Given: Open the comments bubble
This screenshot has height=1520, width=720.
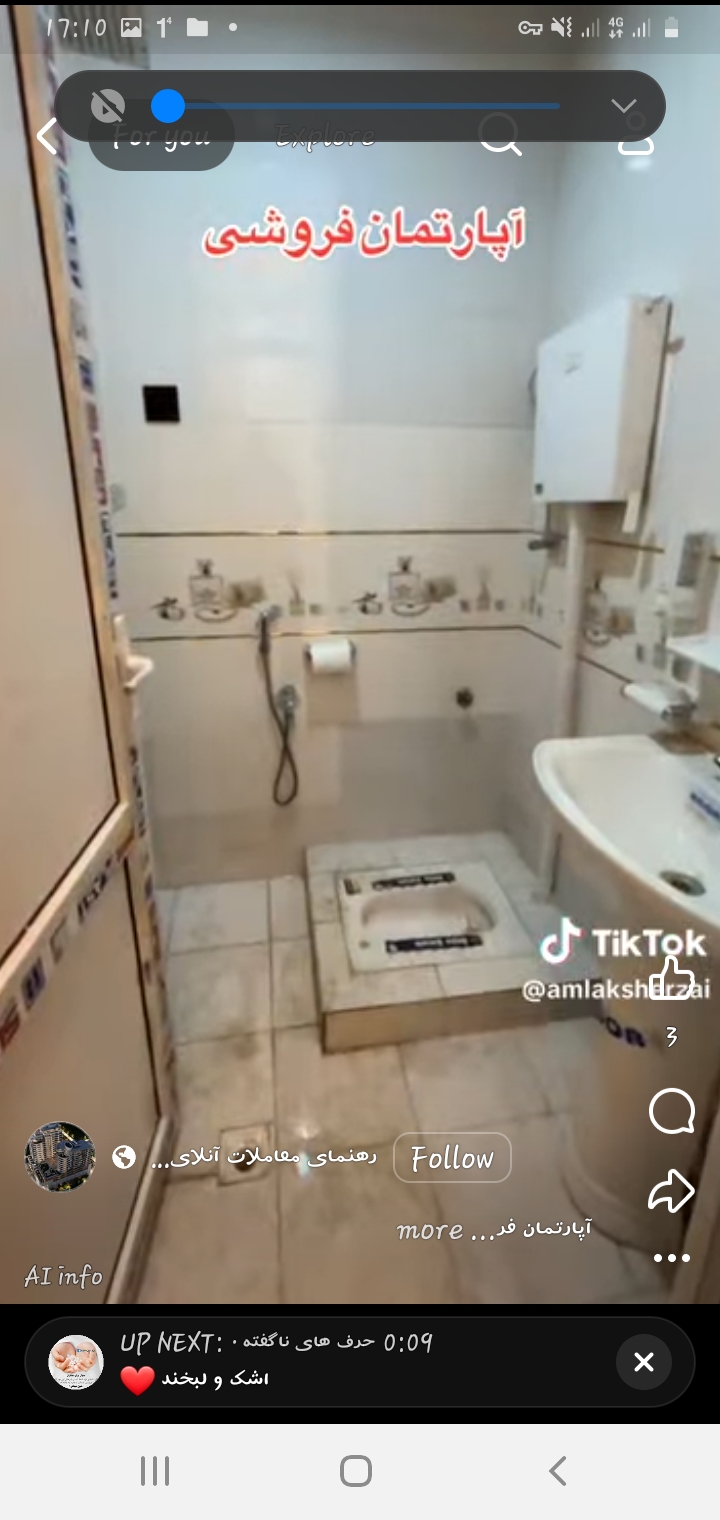Looking at the screenshot, I should coord(672,1111).
